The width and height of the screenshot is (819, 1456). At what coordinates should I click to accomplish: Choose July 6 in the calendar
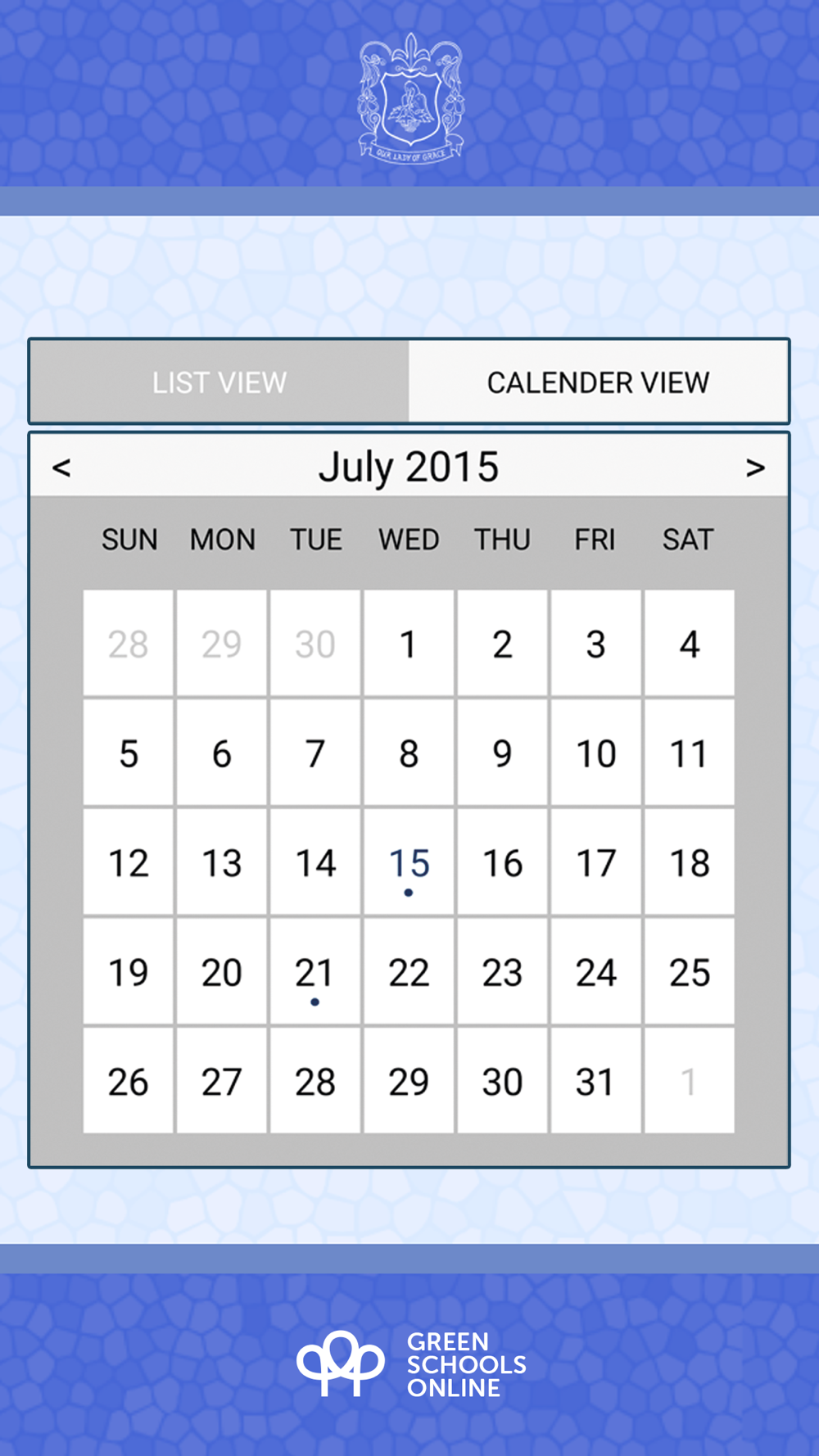[222, 753]
